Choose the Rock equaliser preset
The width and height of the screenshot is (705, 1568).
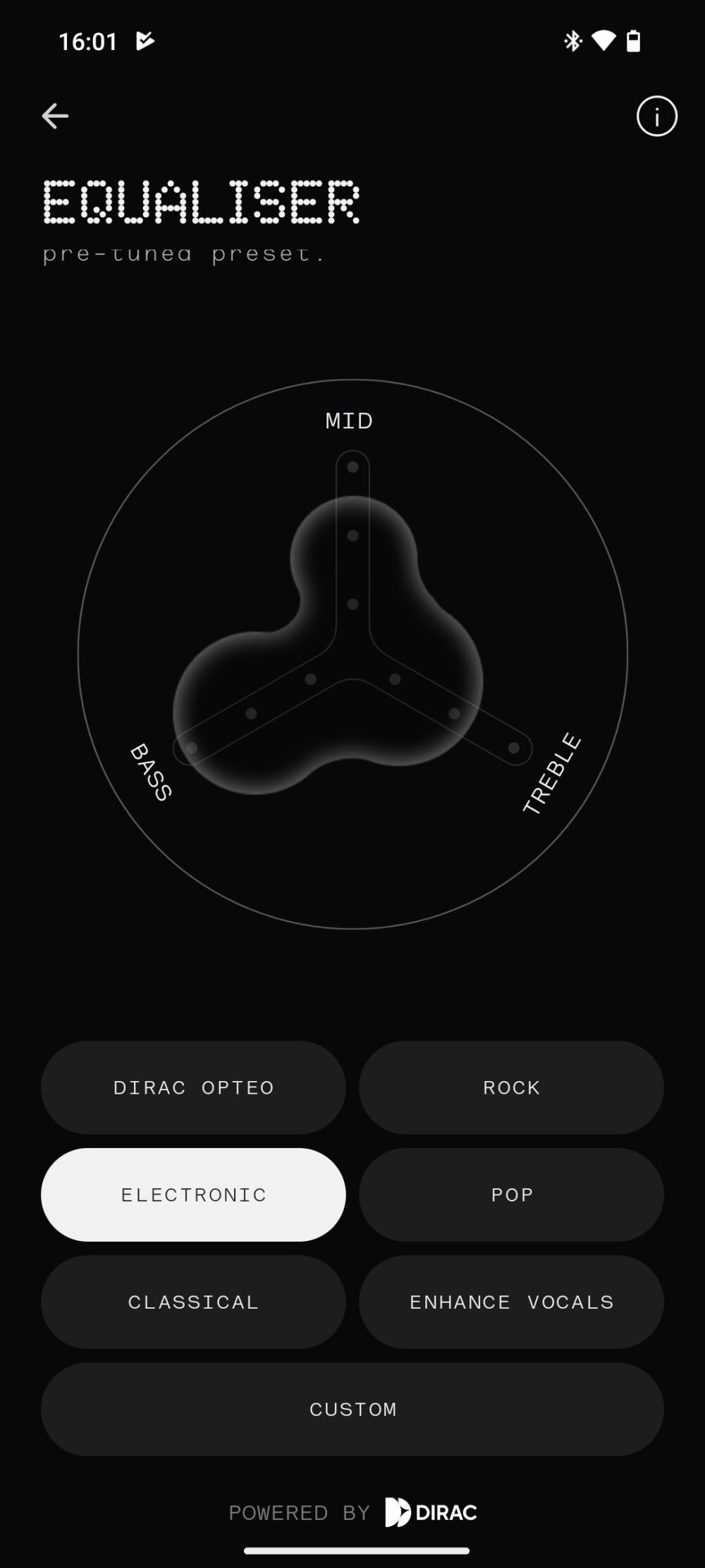(x=511, y=1087)
